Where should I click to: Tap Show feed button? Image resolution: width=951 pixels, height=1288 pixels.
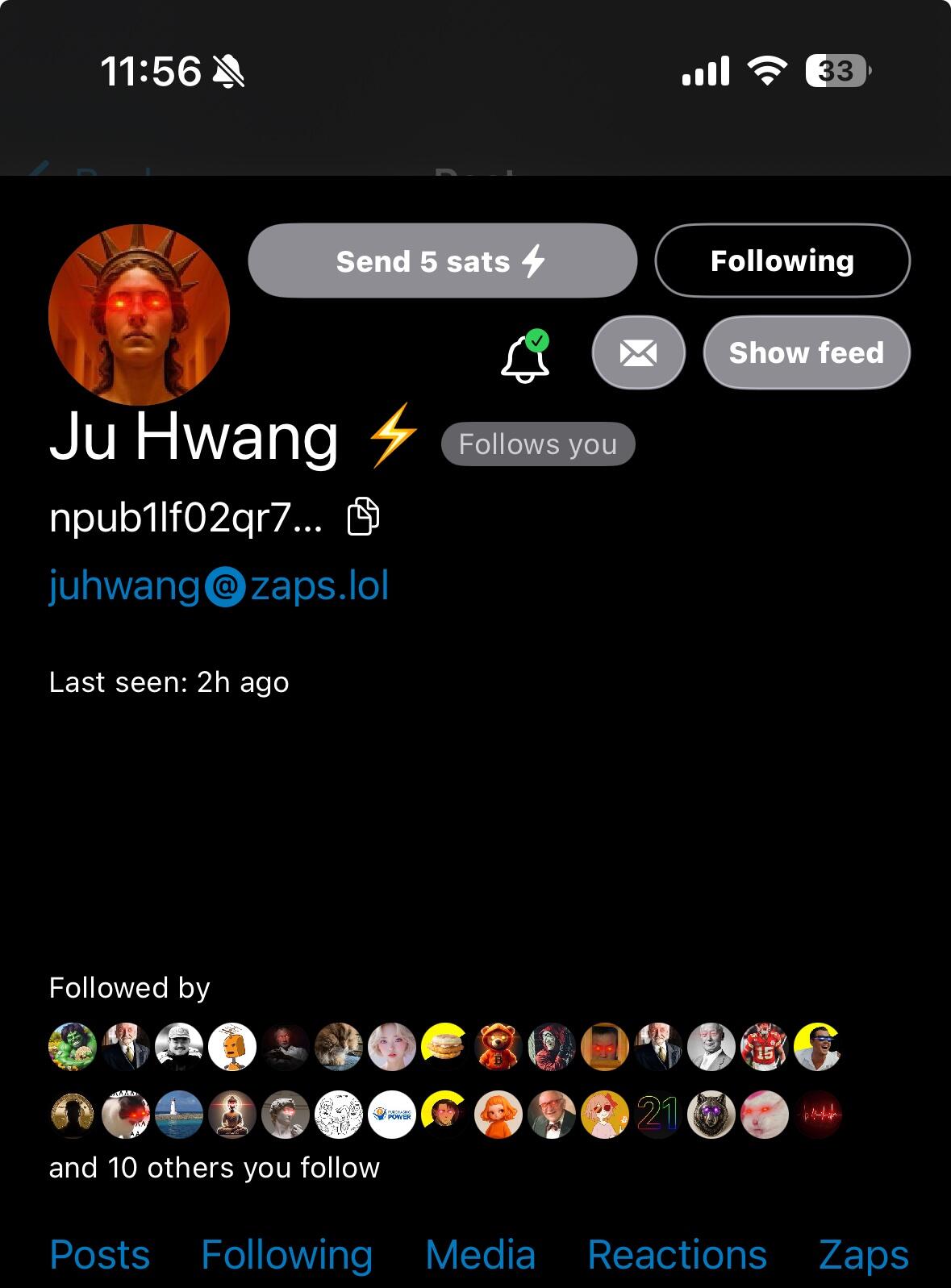tap(806, 353)
